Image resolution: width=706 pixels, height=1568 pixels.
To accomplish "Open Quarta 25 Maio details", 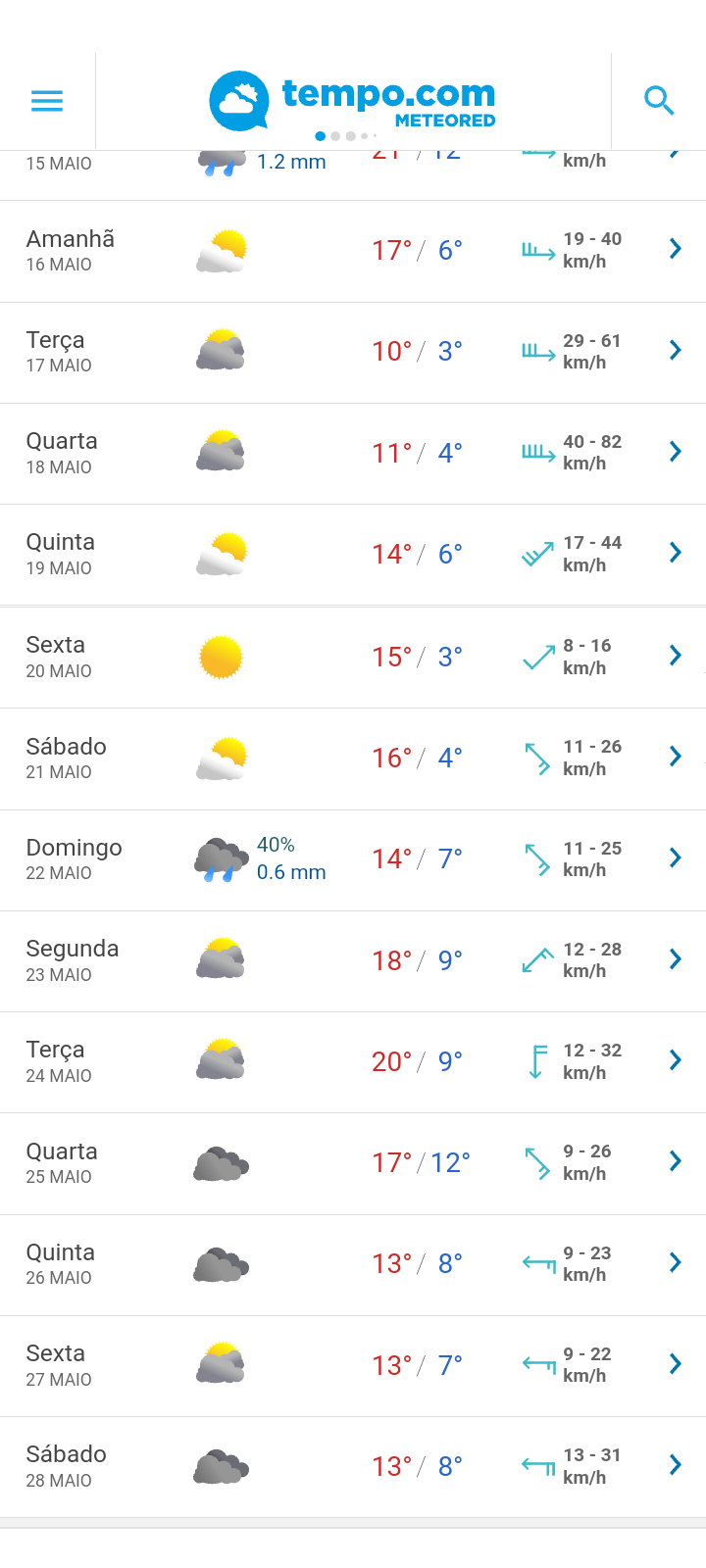I will pyautogui.click(x=353, y=1163).
